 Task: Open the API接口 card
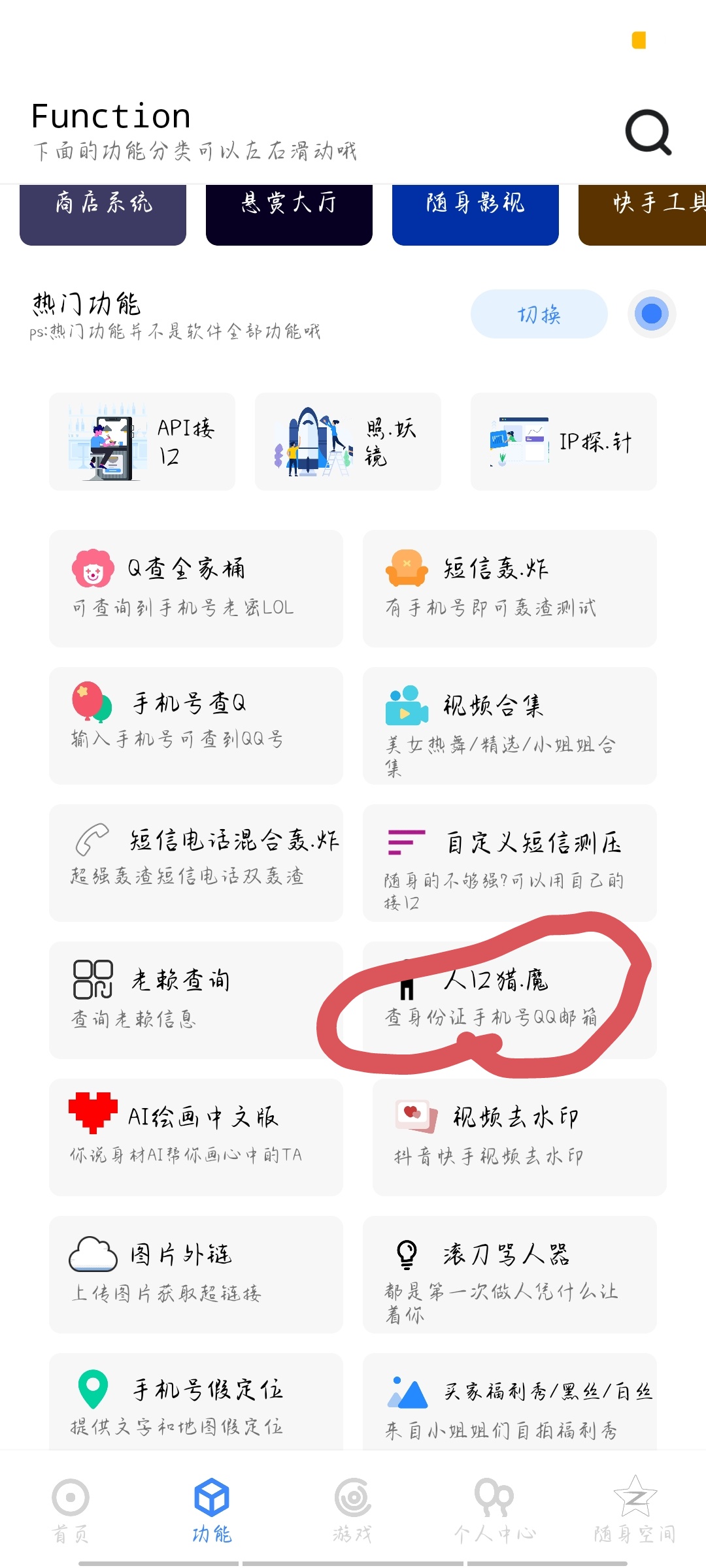[x=142, y=442]
